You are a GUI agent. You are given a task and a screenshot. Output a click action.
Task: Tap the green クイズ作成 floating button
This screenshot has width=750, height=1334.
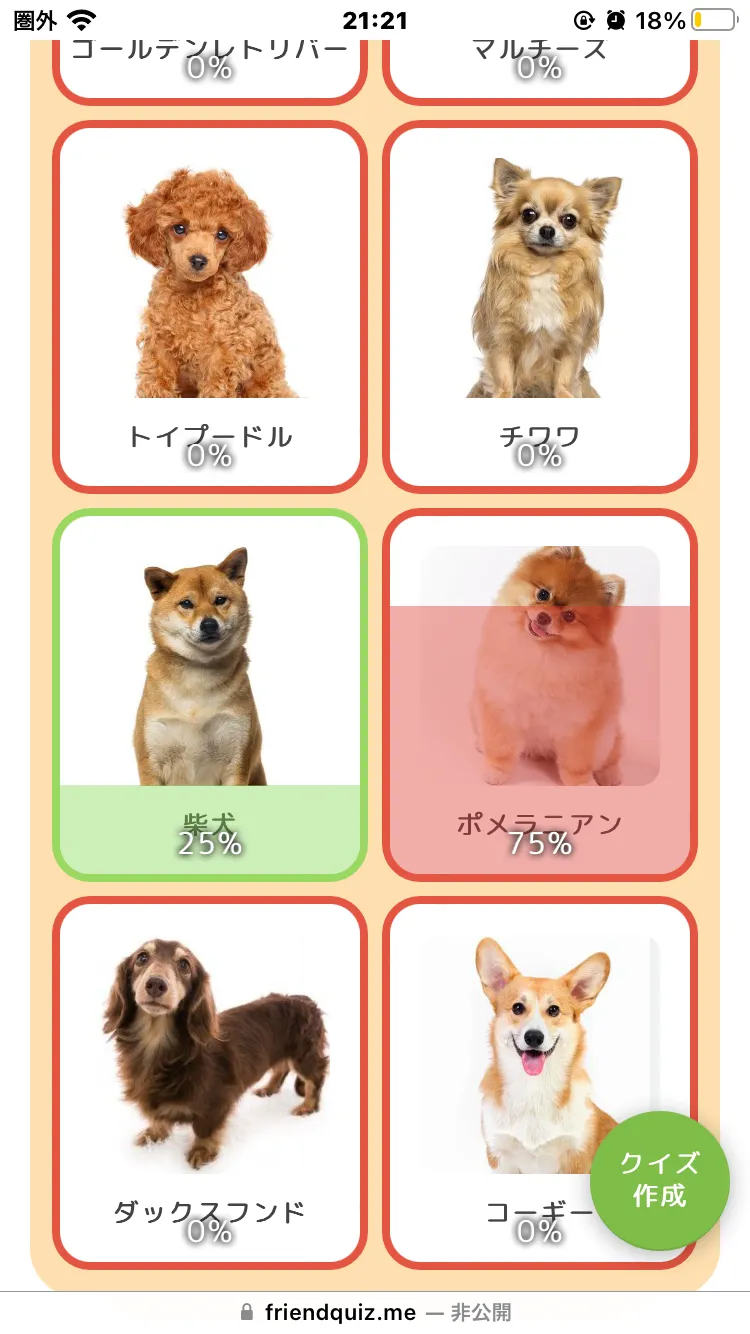(660, 1180)
